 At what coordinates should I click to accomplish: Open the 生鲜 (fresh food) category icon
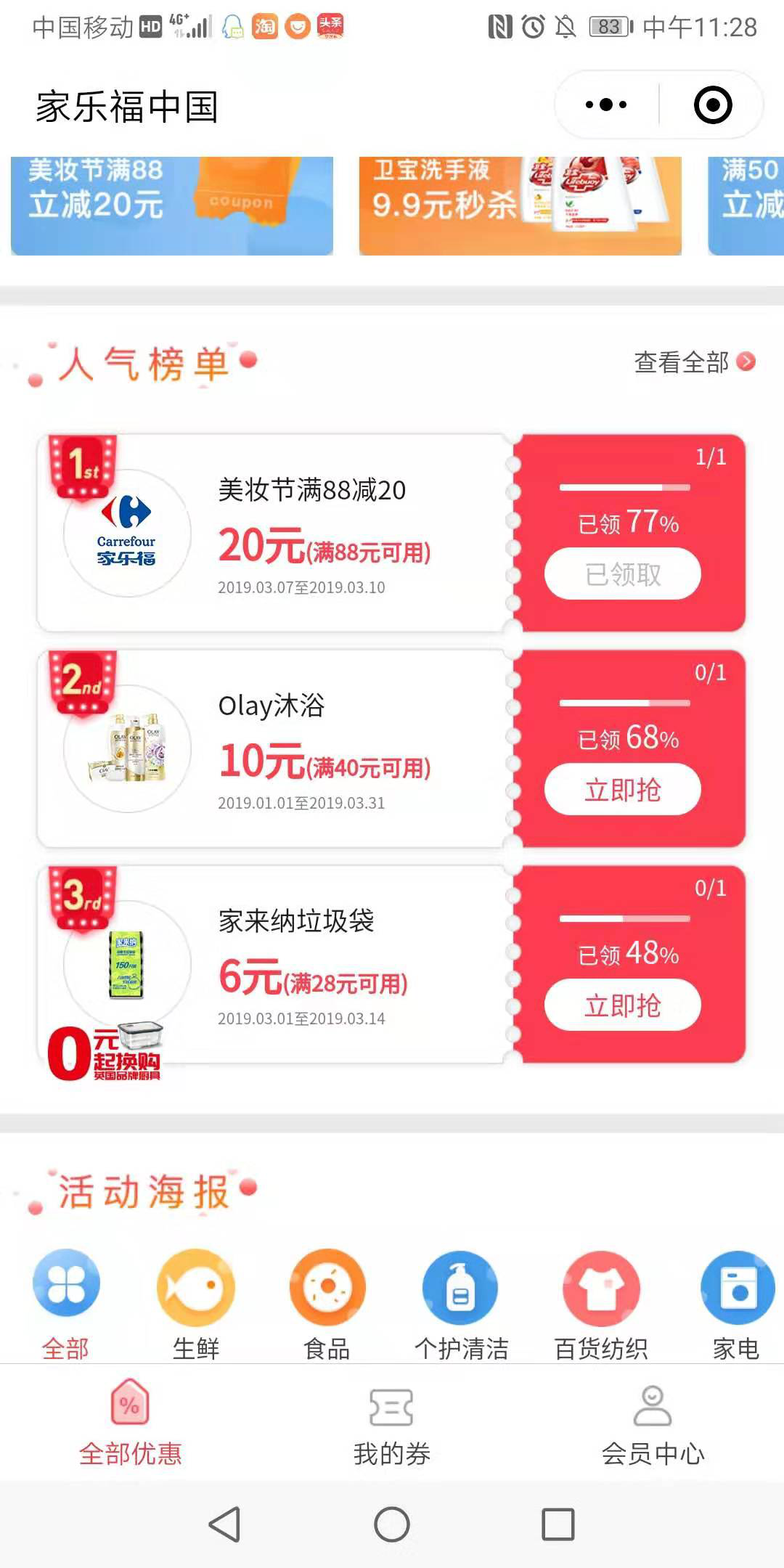[196, 1299]
